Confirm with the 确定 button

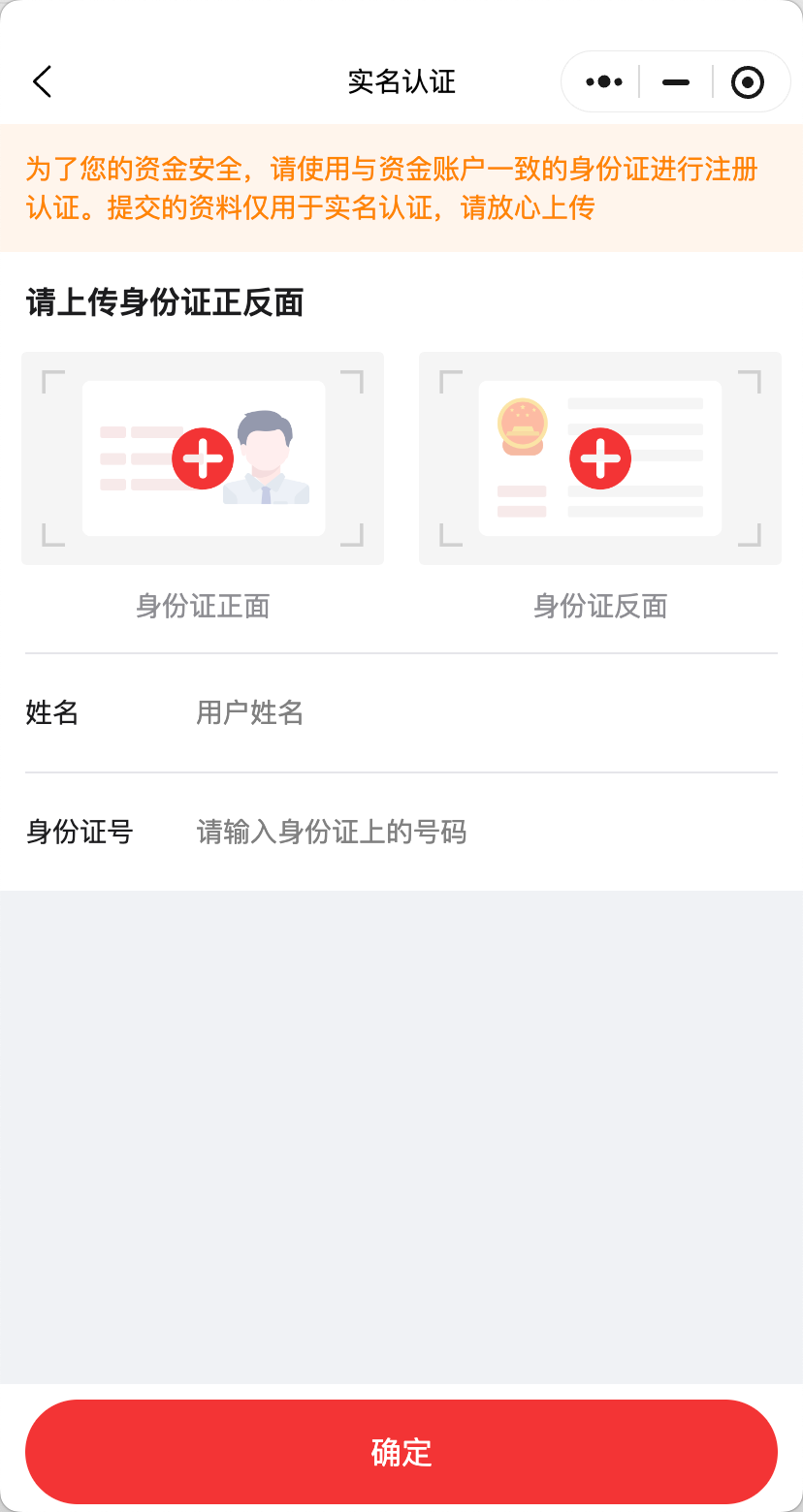tap(401, 1452)
